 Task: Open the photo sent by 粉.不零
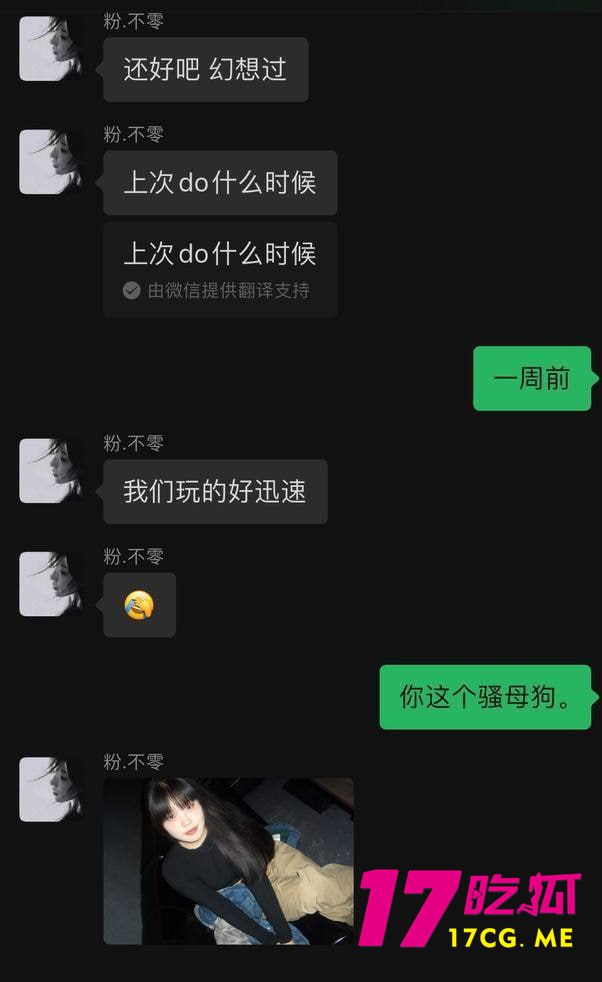coord(228,860)
